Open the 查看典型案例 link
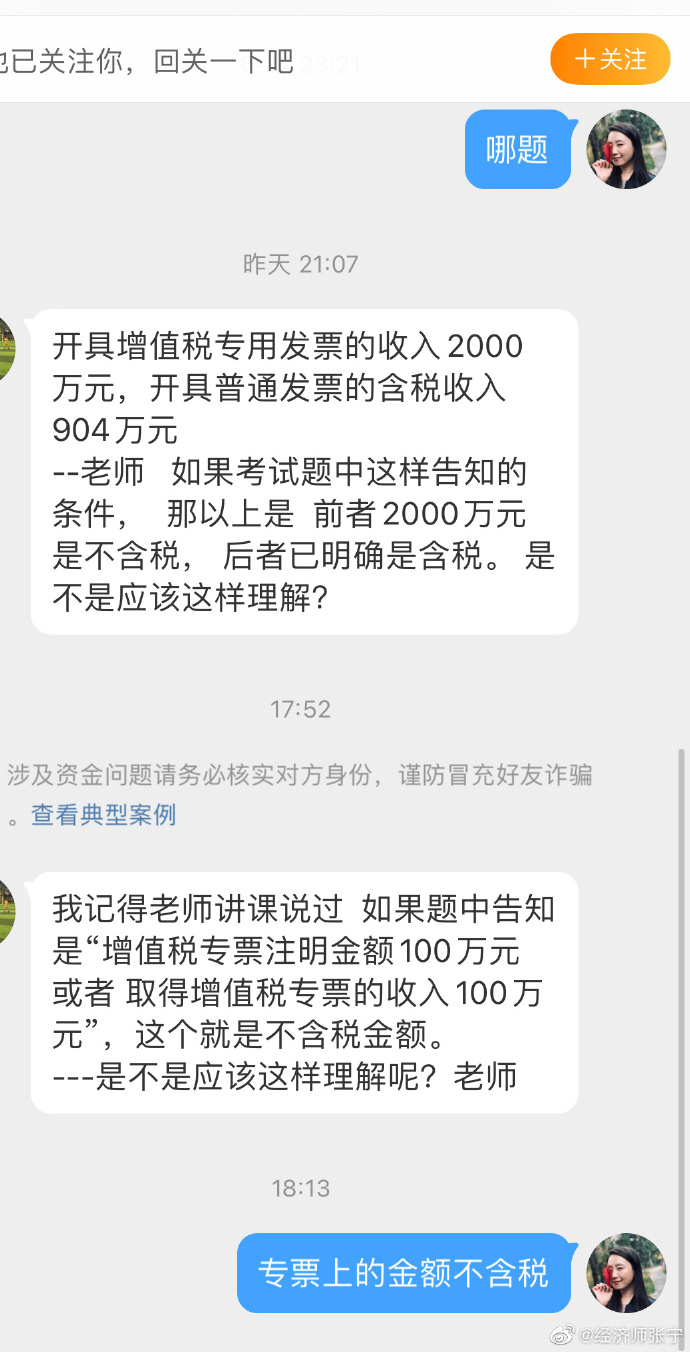Image resolution: width=690 pixels, height=1352 pixels. (103, 815)
